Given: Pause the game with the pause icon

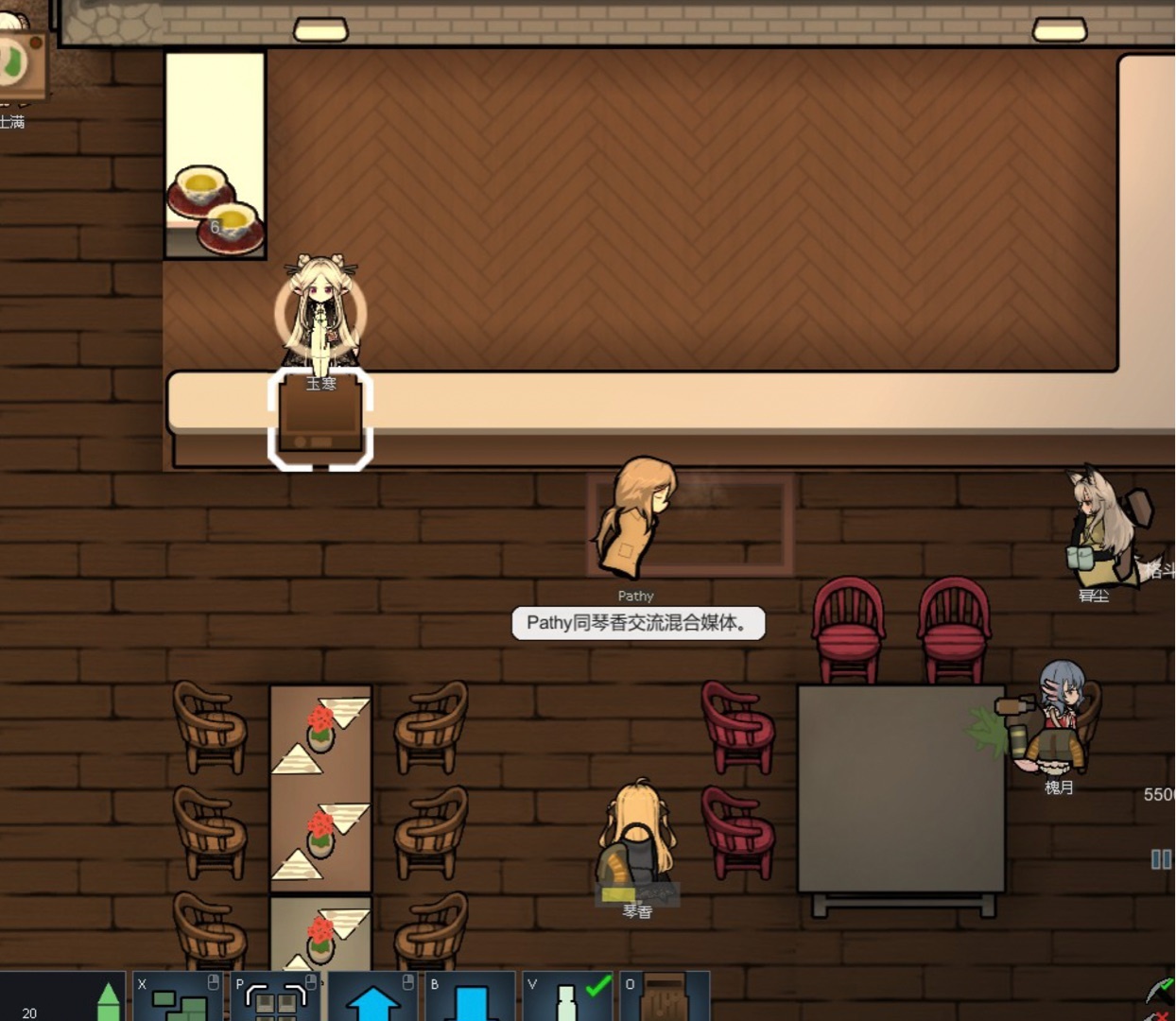Looking at the screenshot, I should 1161,859.
